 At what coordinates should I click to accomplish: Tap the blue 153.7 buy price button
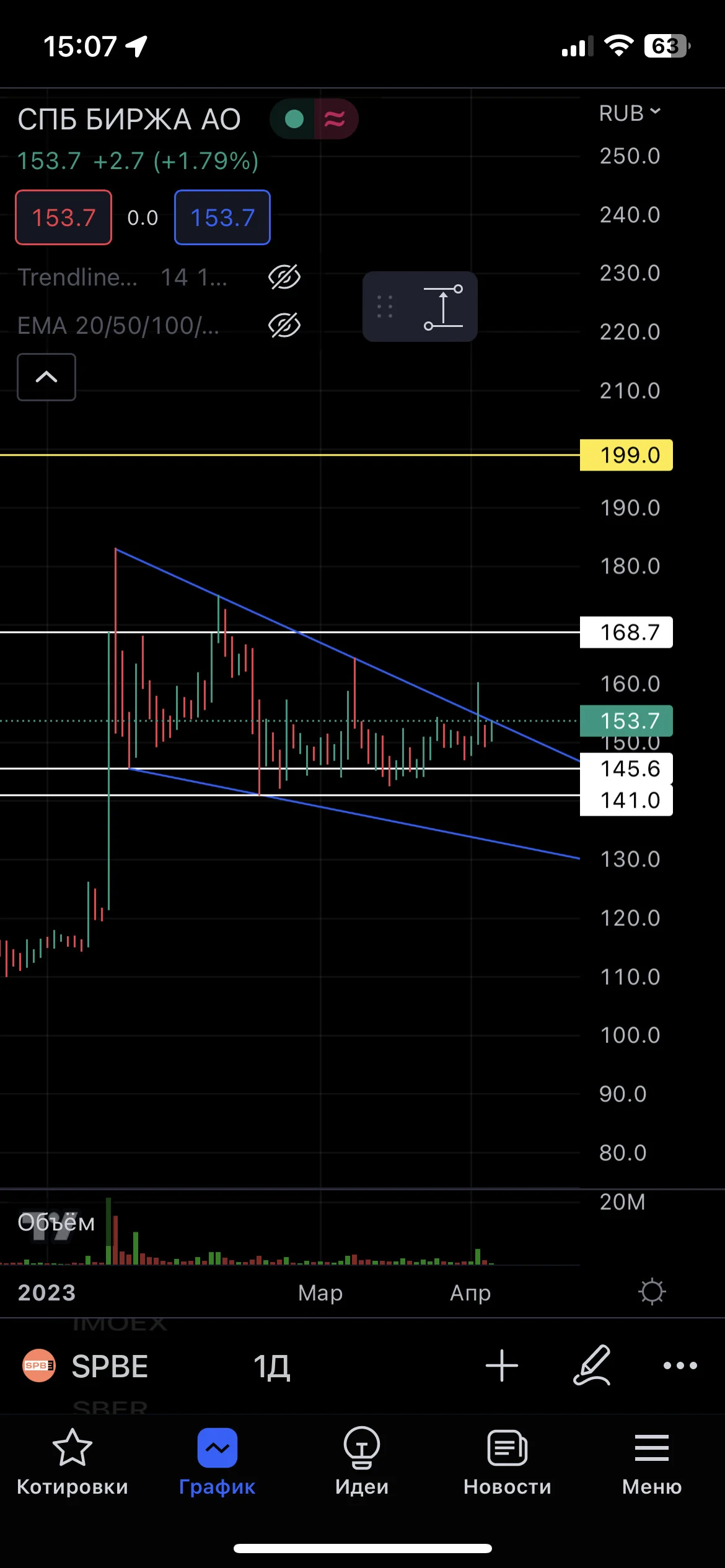[222, 217]
